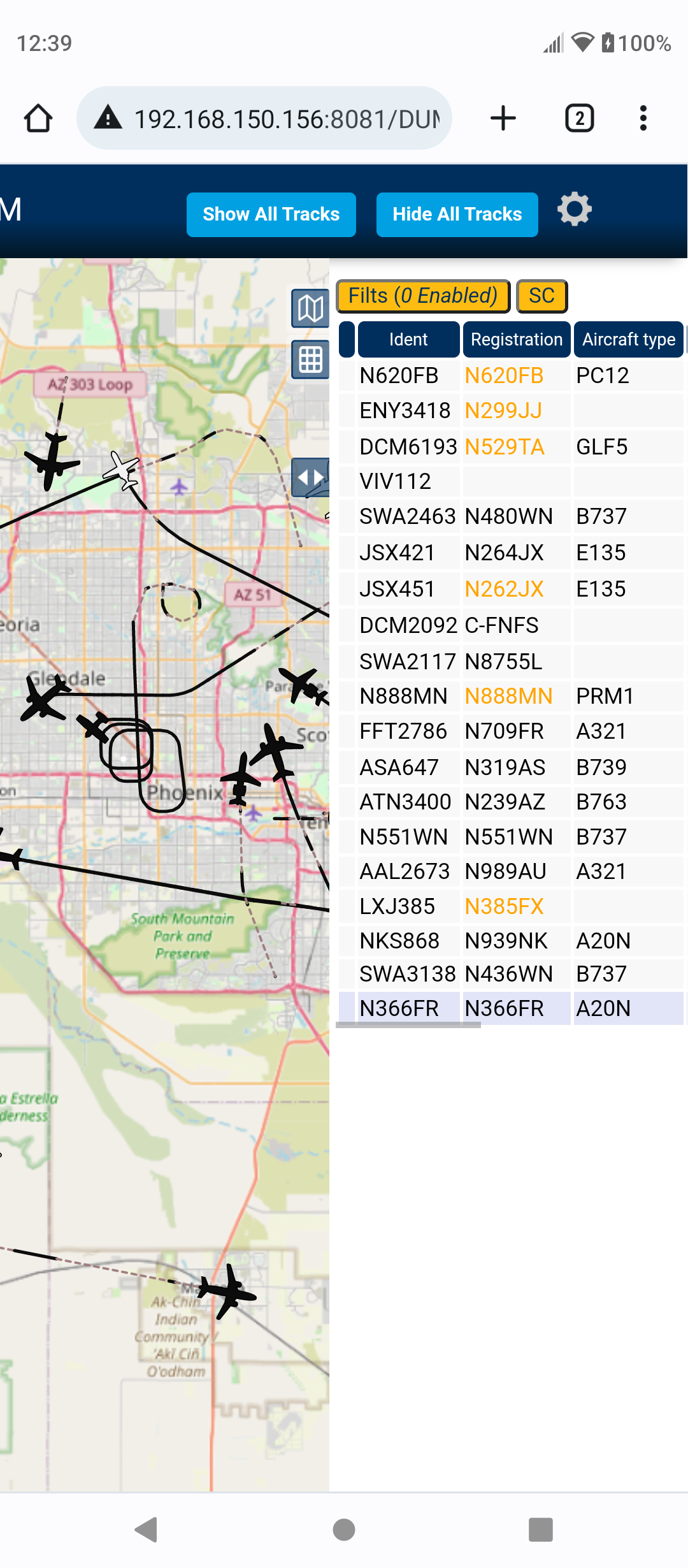Sort by Aircraft type column
Viewport: 688px width, 1568px height.
coord(629,339)
